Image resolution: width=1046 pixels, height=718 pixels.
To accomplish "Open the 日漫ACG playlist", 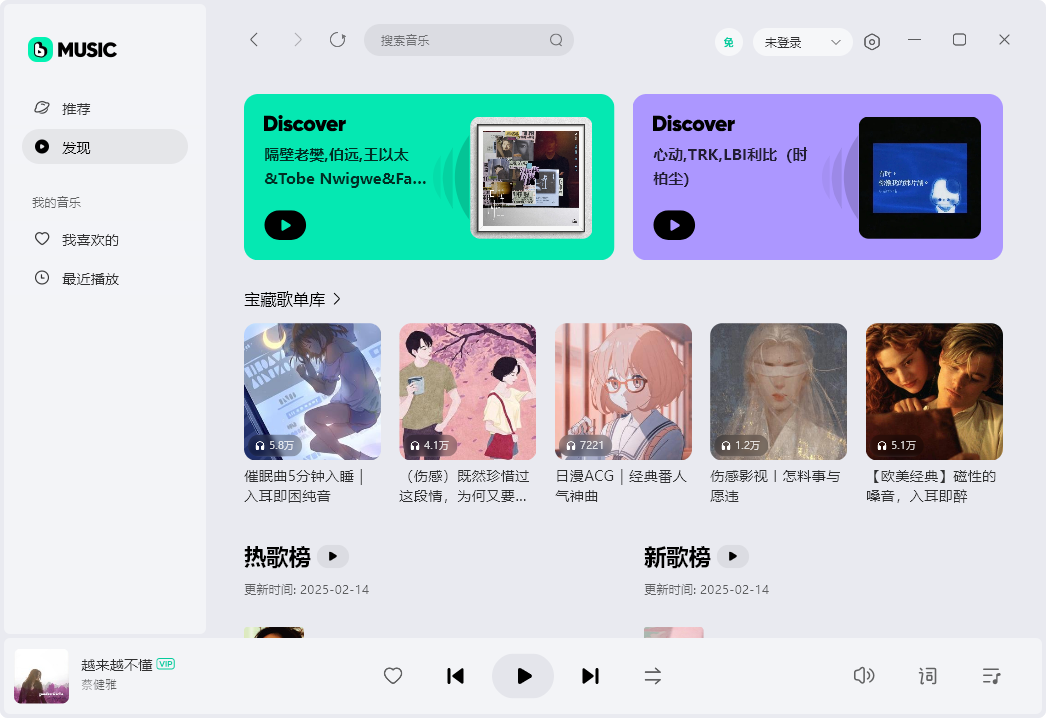I will pos(623,391).
